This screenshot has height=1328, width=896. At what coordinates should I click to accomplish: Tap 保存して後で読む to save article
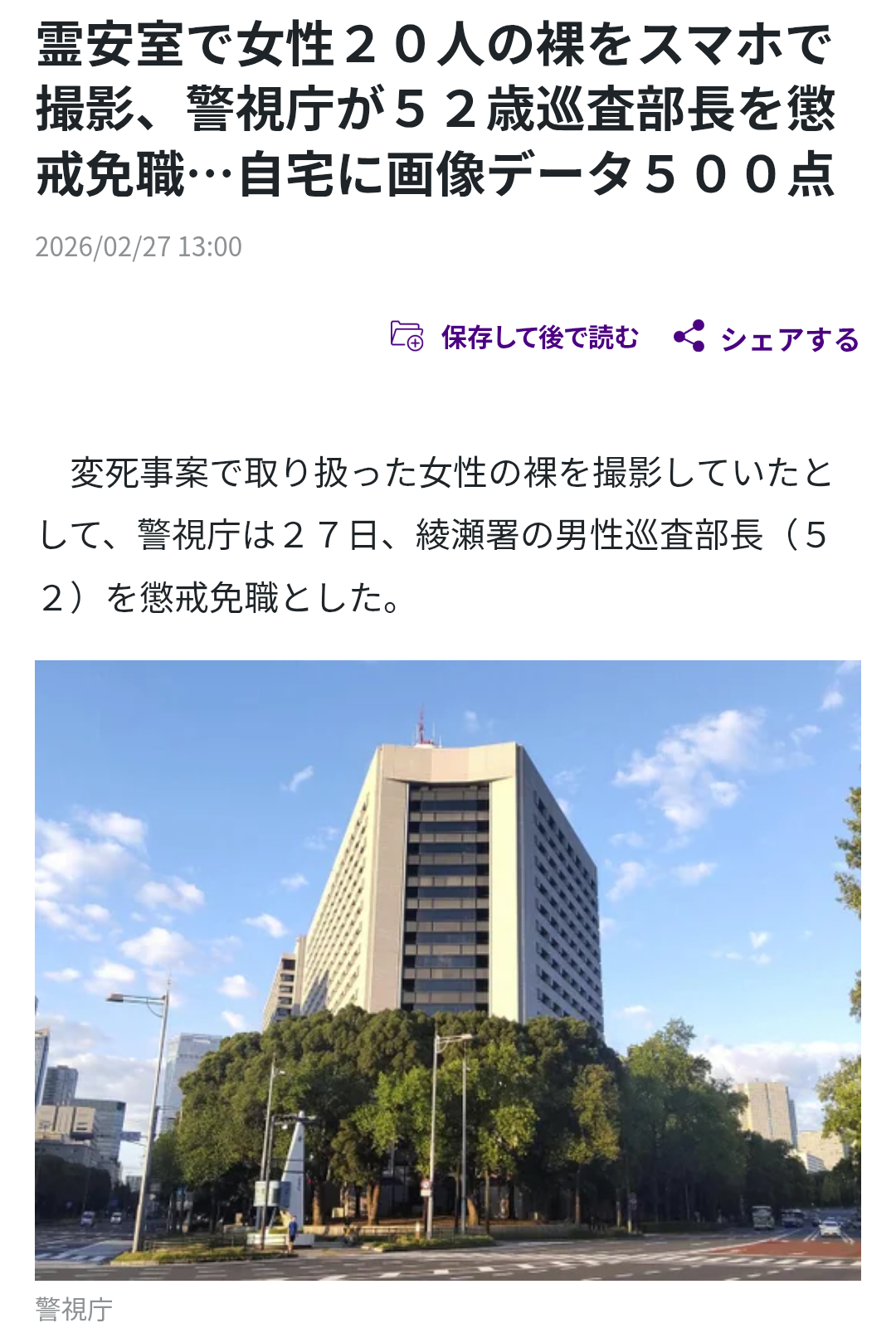(x=515, y=337)
